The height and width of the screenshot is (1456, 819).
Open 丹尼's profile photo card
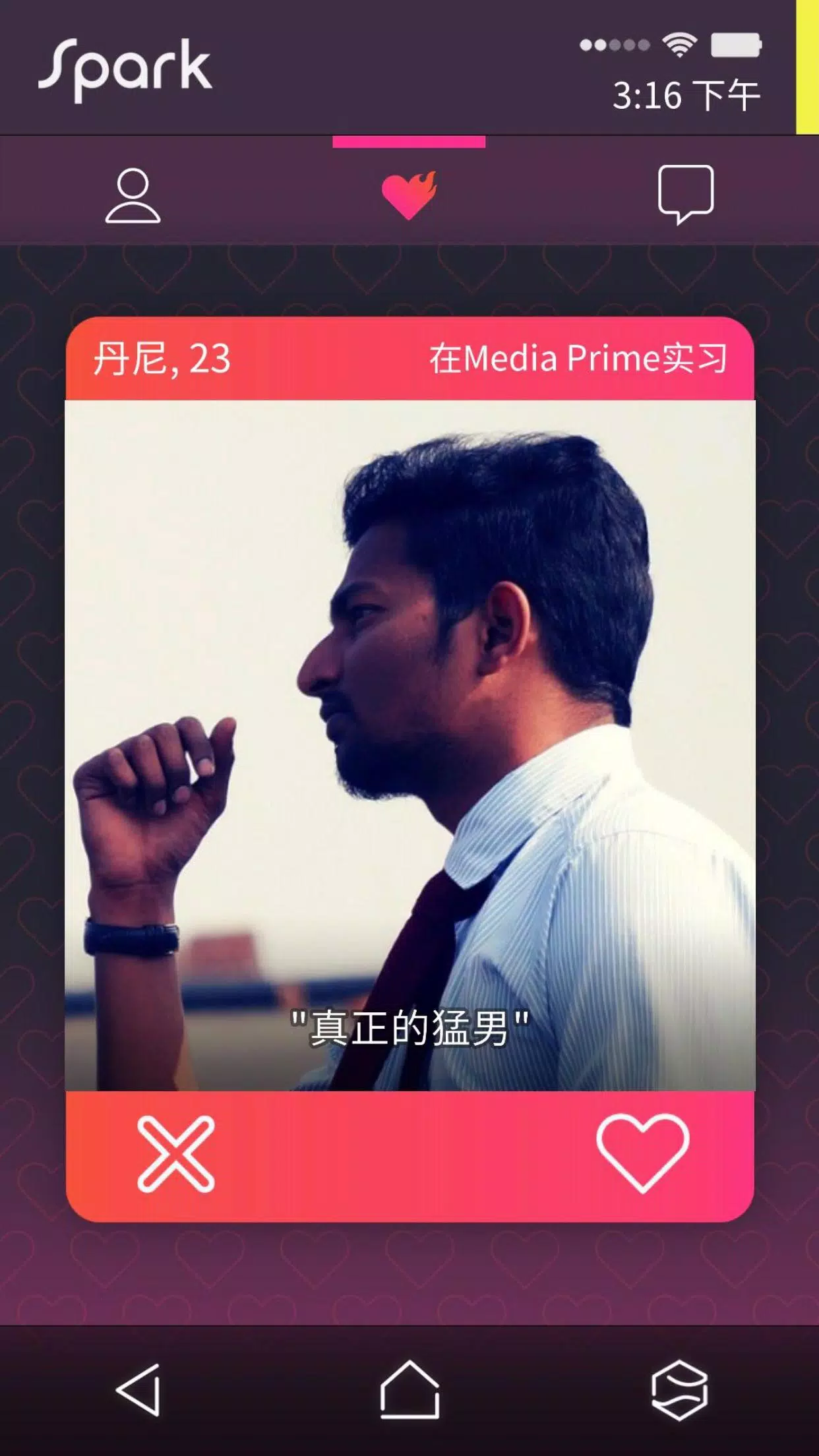click(x=409, y=745)
